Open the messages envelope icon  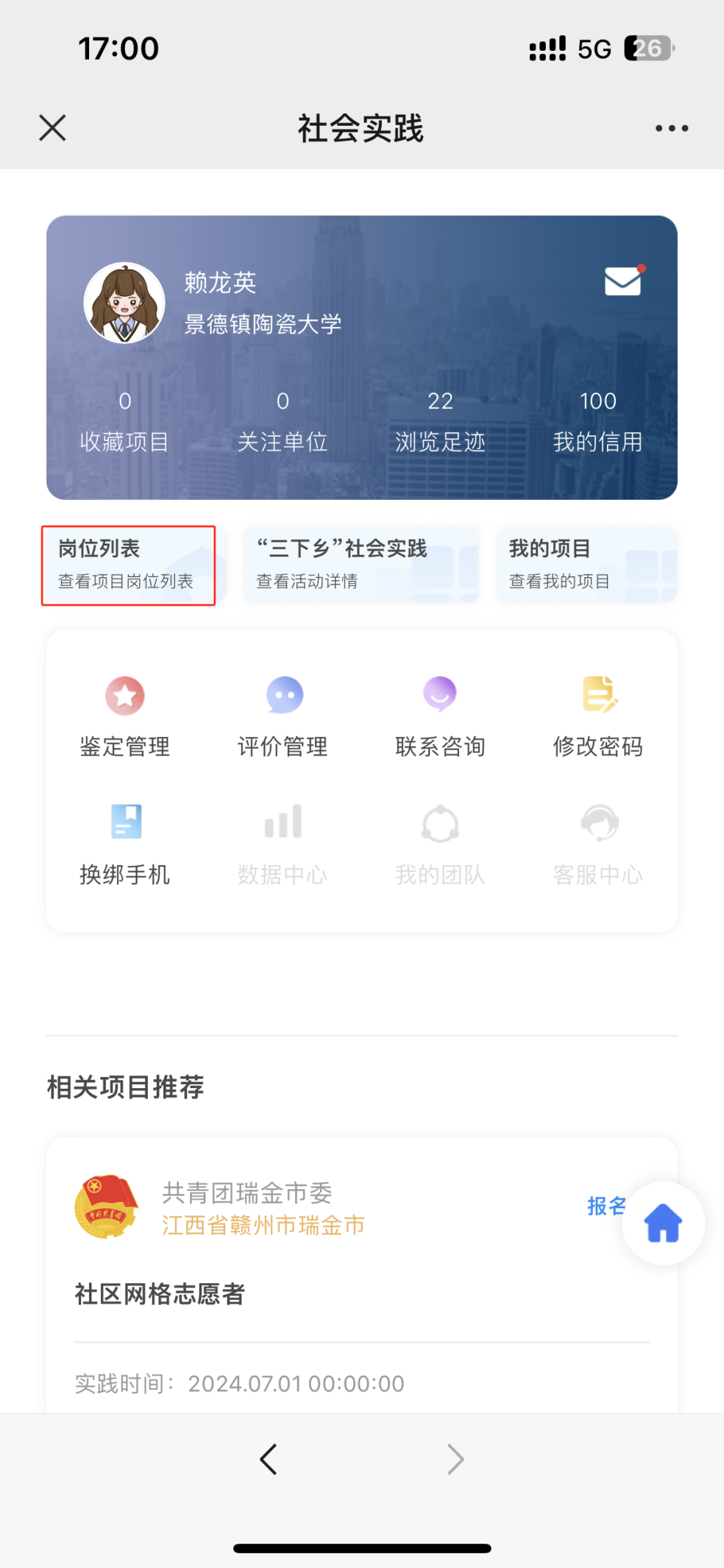[623, 280]
